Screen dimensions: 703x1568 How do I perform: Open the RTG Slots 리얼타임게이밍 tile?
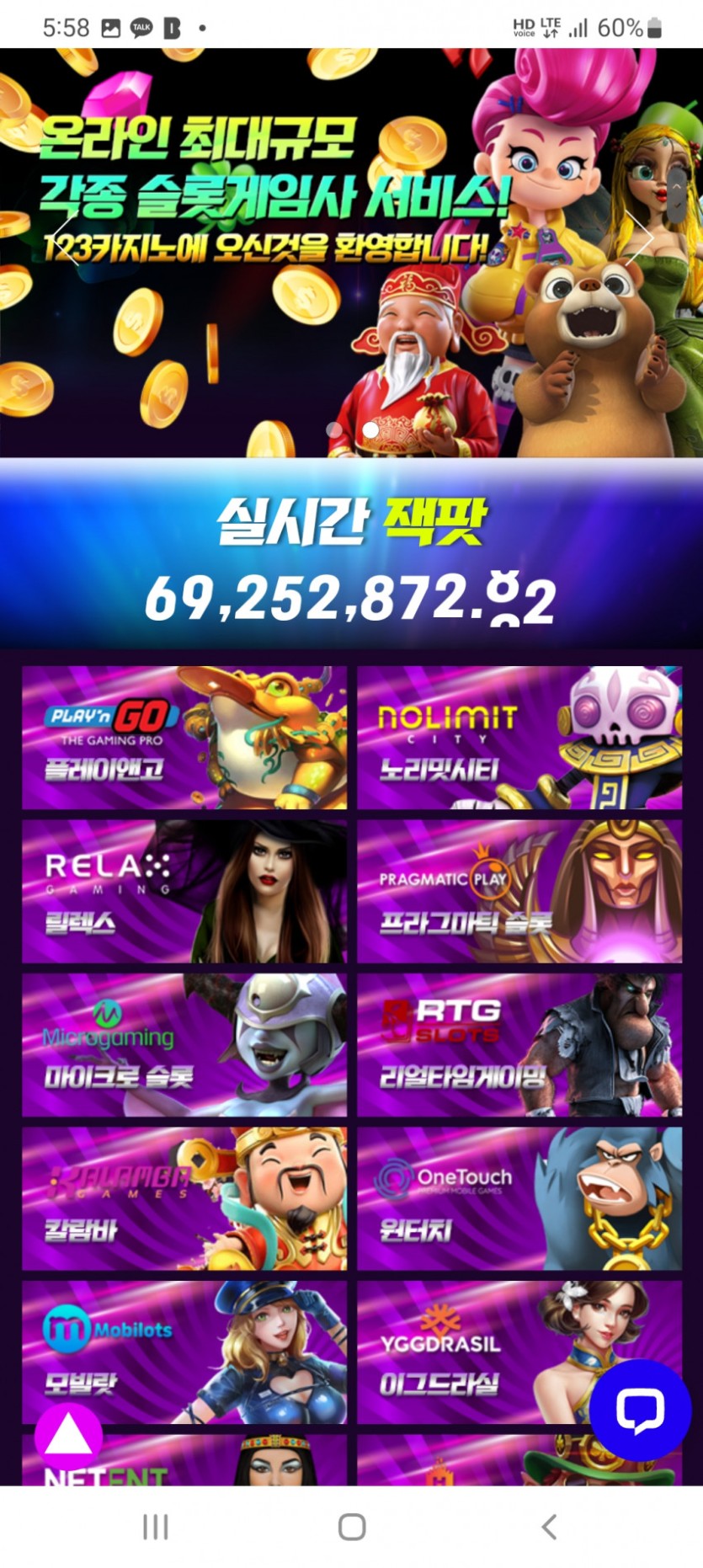tap(519, 1045)
